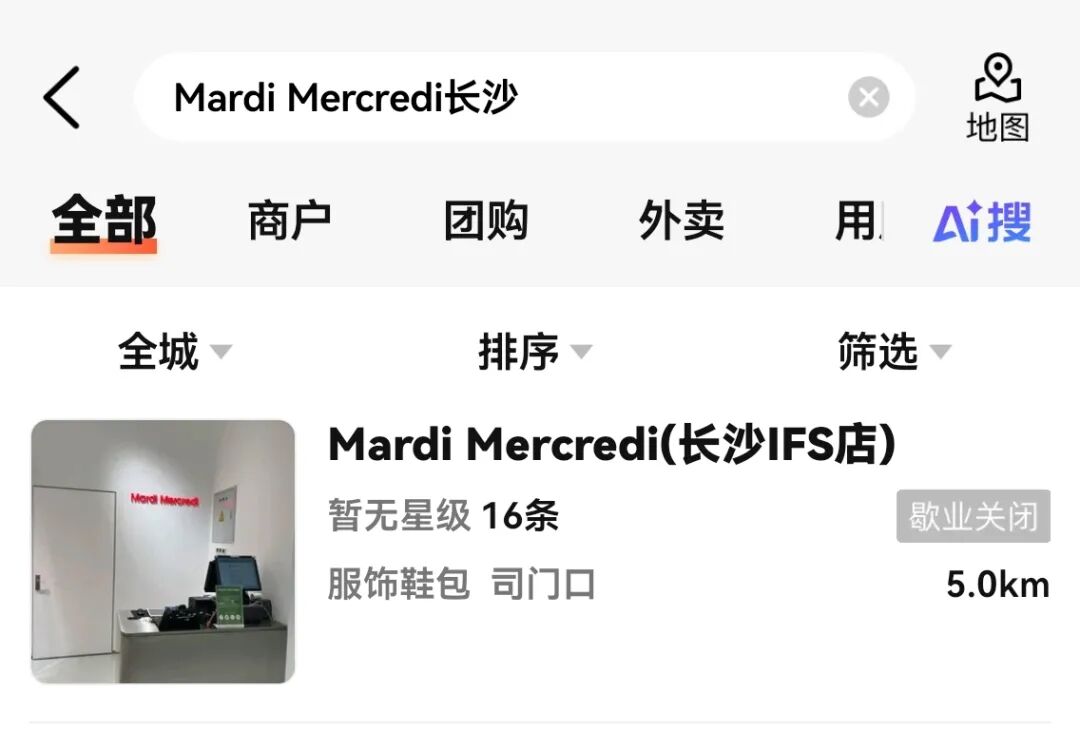This screenshot has width=1080, height=730.
Task: Open the 筛选 filter dropdown
Action: (893, 352)
